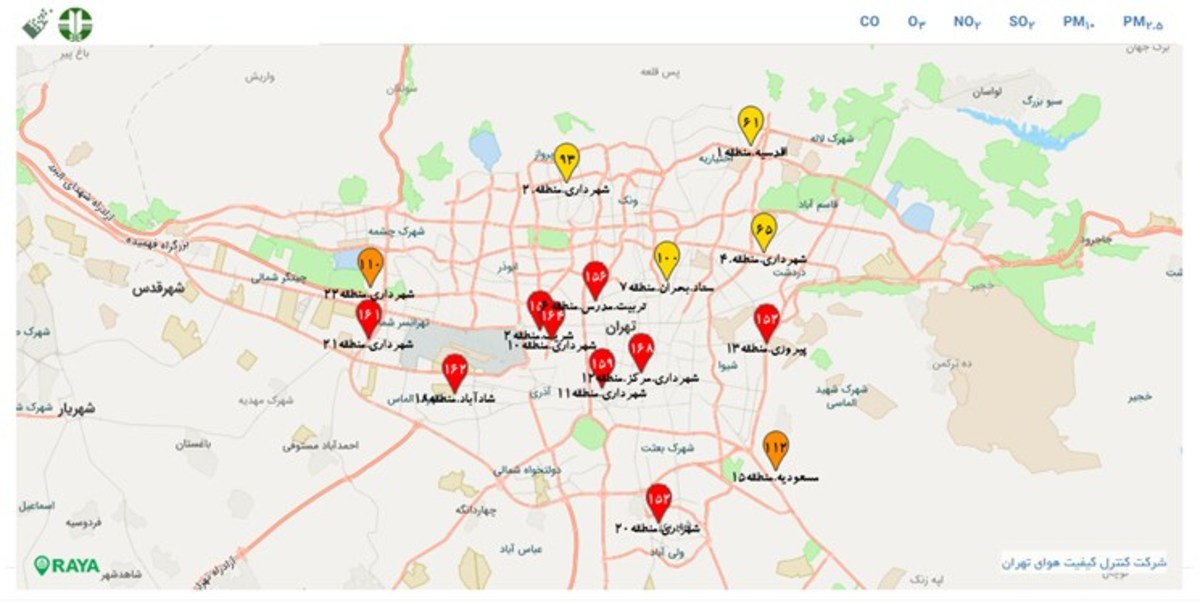Tap the 168 marker at شهرداری مرکز منطقه ۱۲
1200x604 pixels.
point(641,351)
